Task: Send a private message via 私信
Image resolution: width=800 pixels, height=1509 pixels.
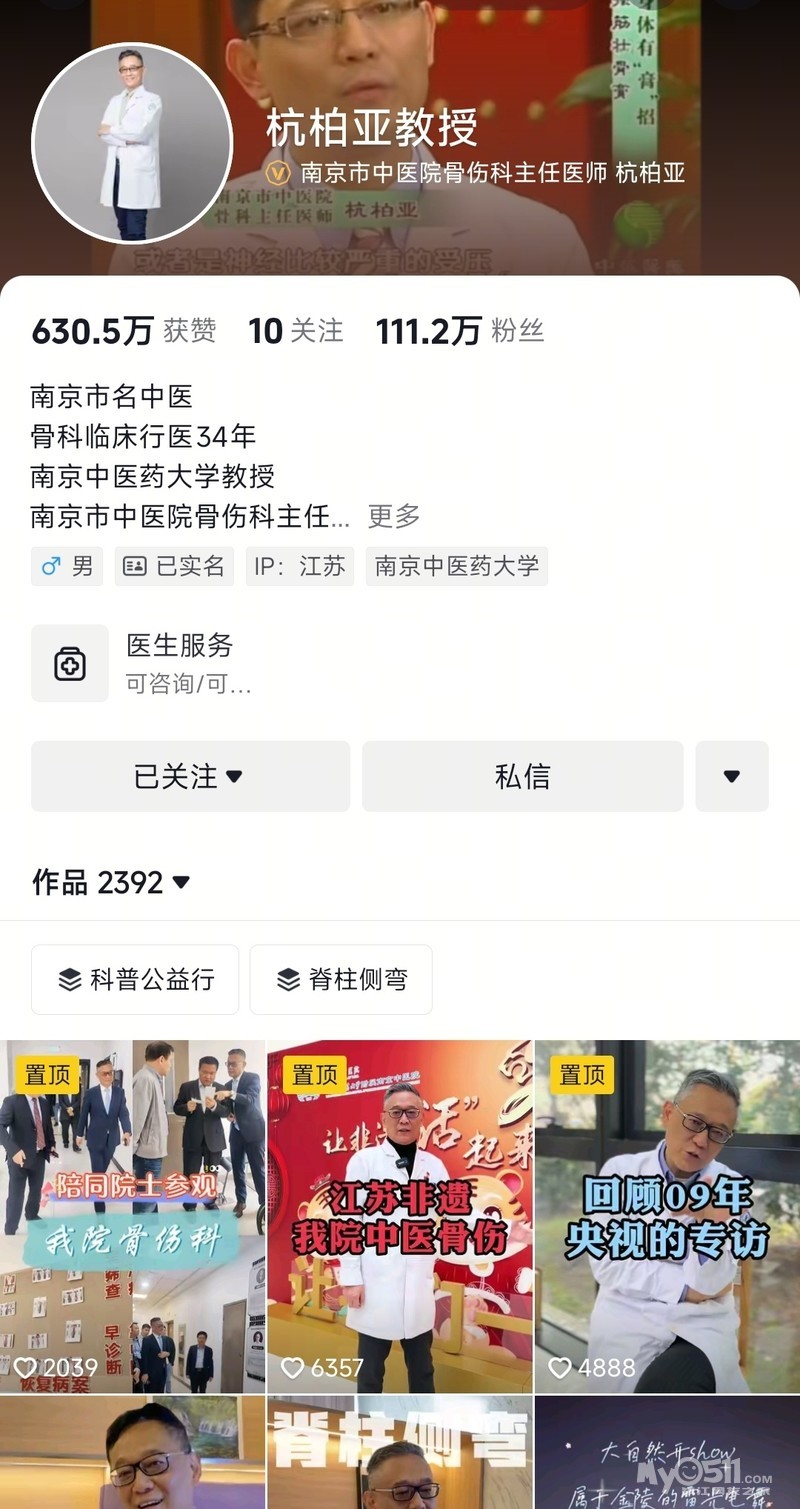Action: pos(522,776)
